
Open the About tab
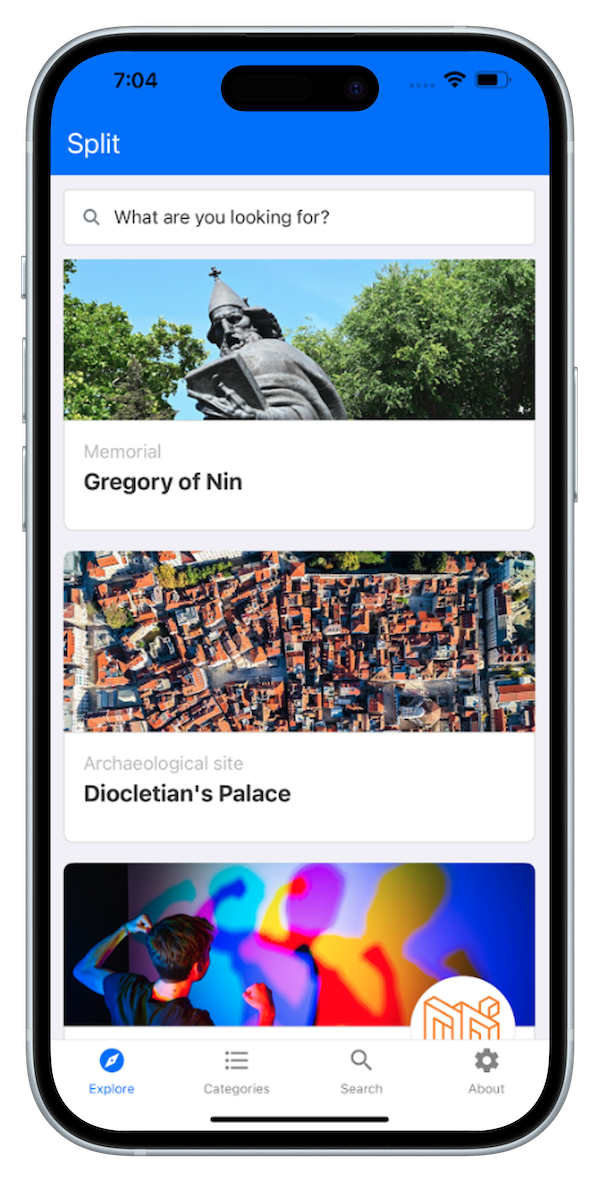486,1072
